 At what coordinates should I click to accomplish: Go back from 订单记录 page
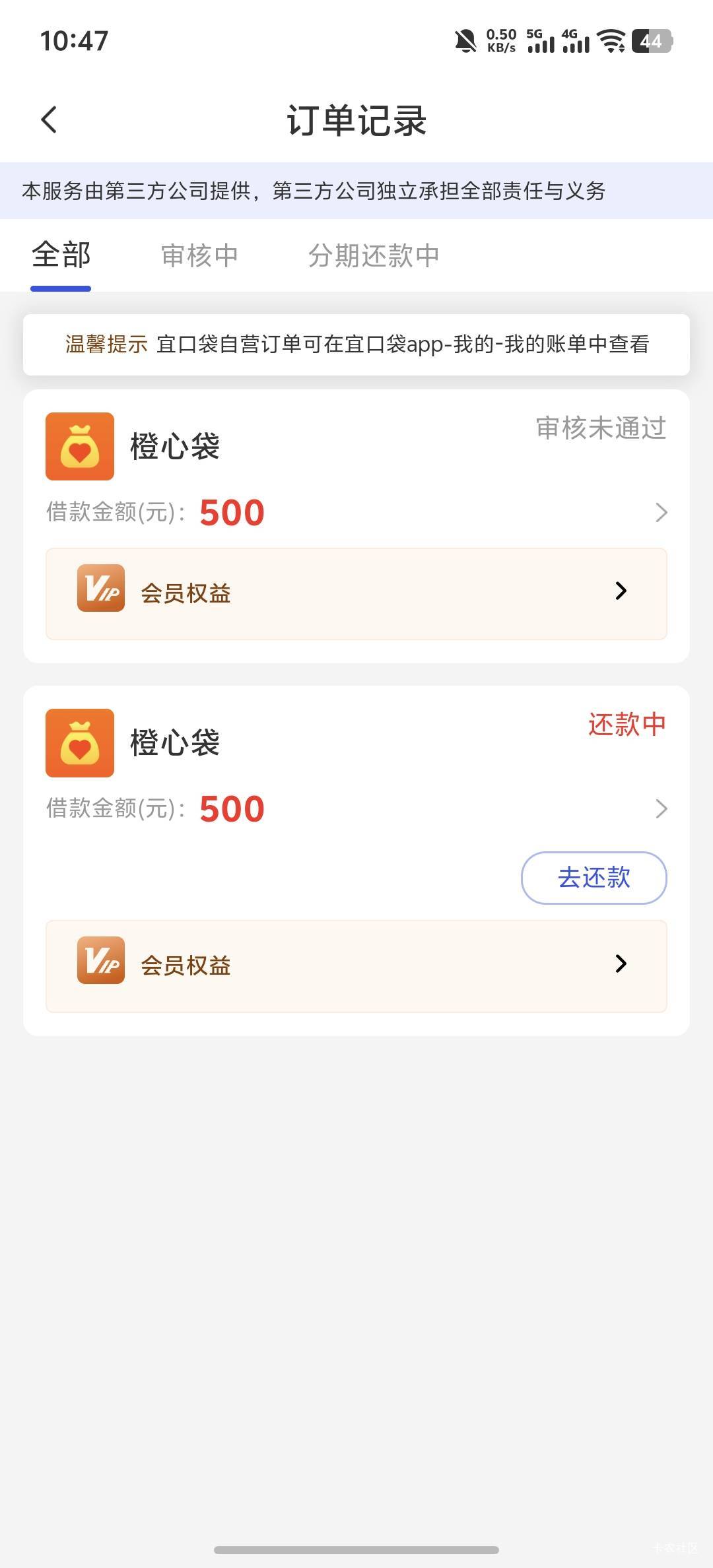click(50, 120)
